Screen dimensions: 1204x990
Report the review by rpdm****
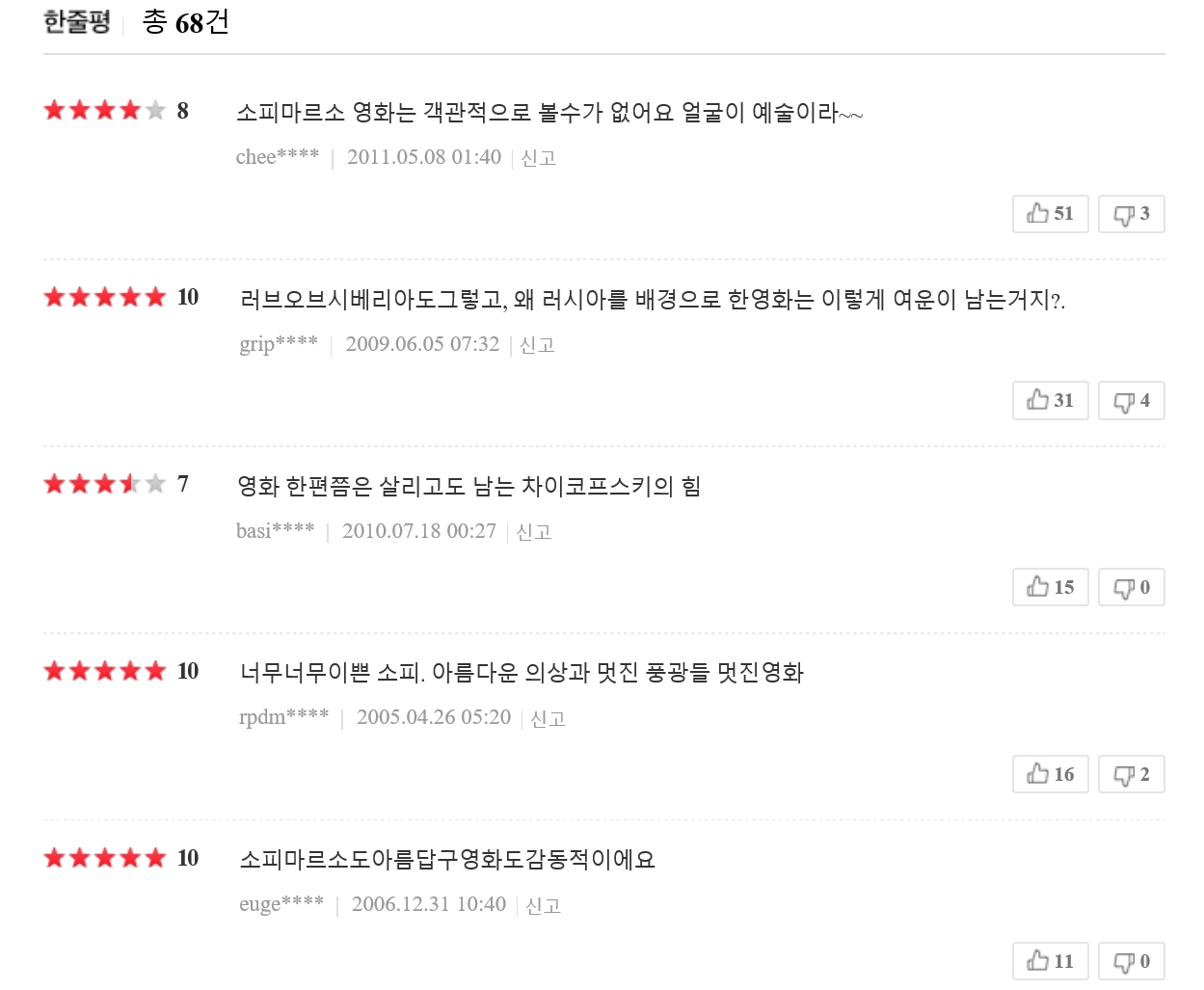point(548,719)
